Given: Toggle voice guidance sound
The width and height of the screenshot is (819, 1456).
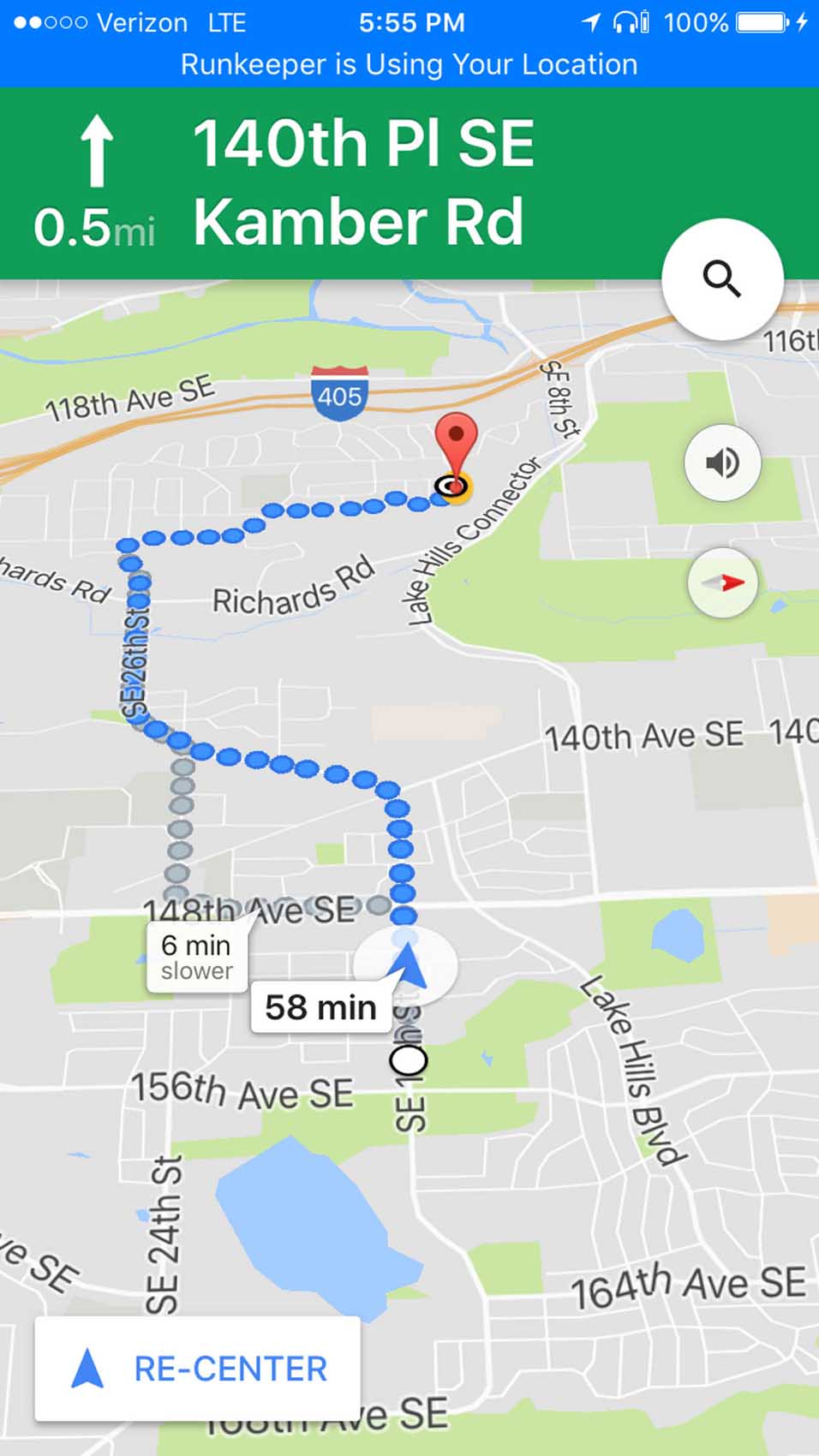Looking at the screenshot, I should click(722, 462).
